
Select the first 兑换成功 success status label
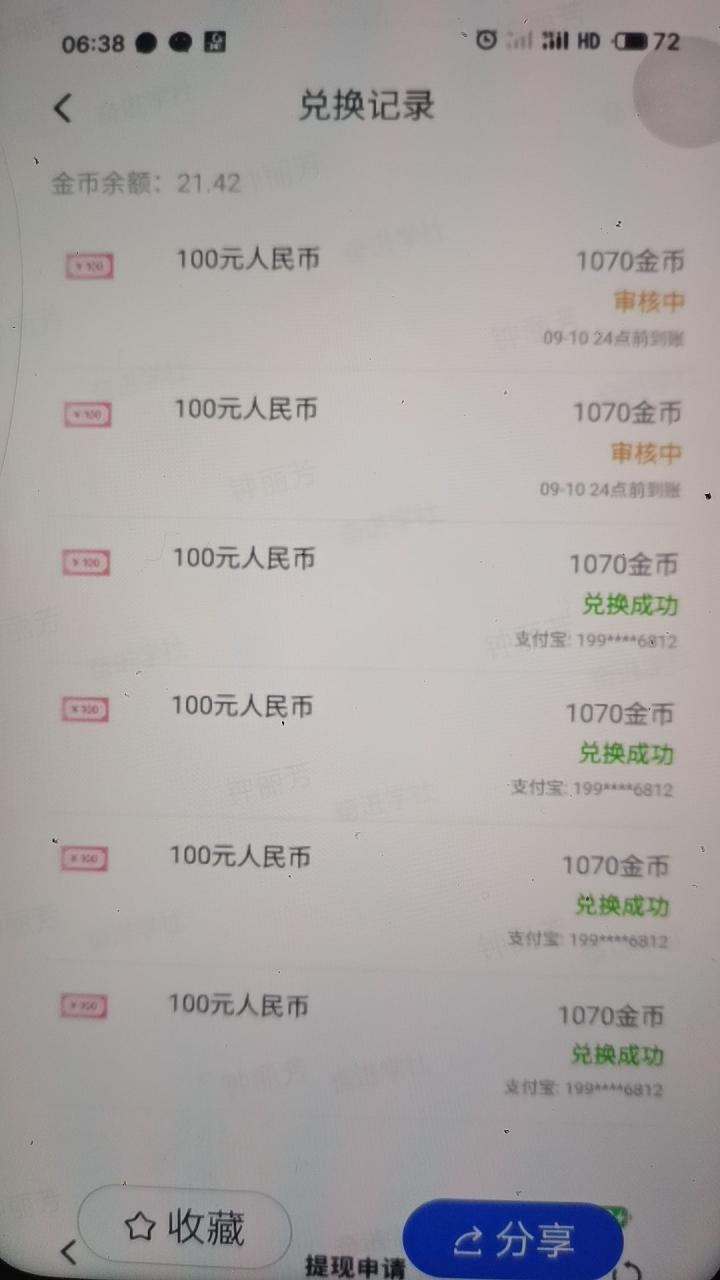point(632,604)
